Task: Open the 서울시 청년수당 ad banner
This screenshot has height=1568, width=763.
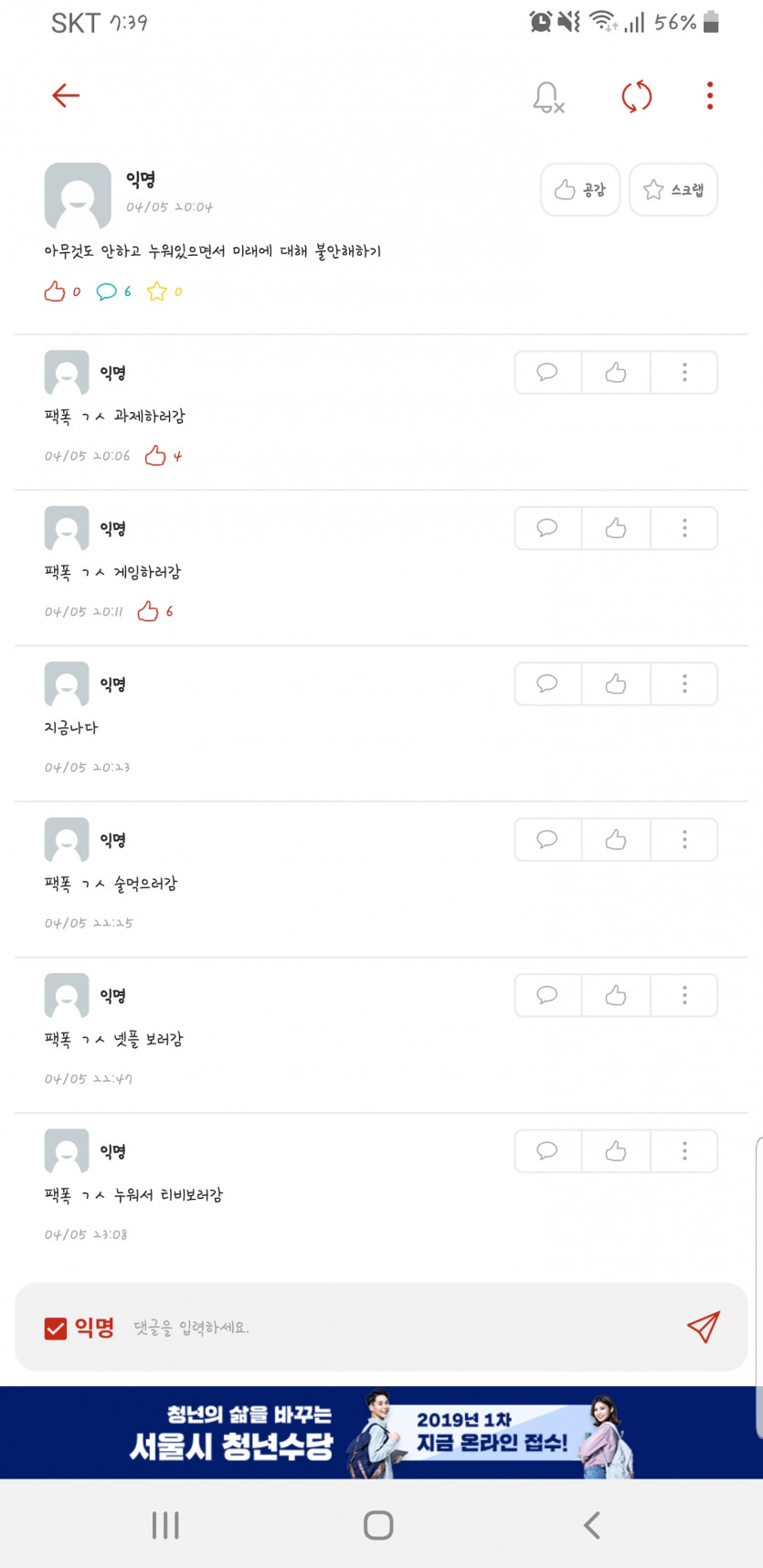Action: pos(381,1432)
